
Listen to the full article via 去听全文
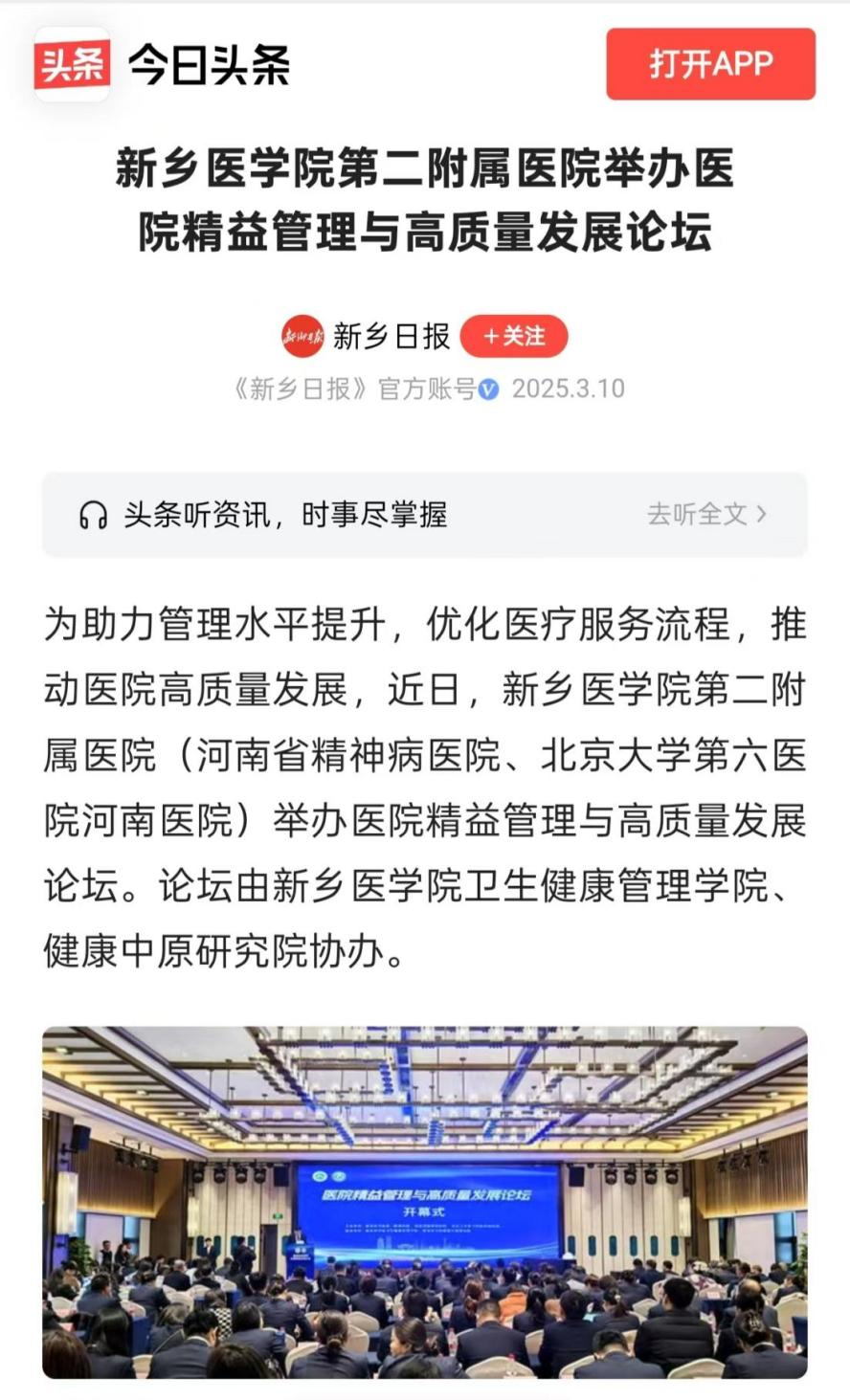pyautogui.click(x=706, y=514)
